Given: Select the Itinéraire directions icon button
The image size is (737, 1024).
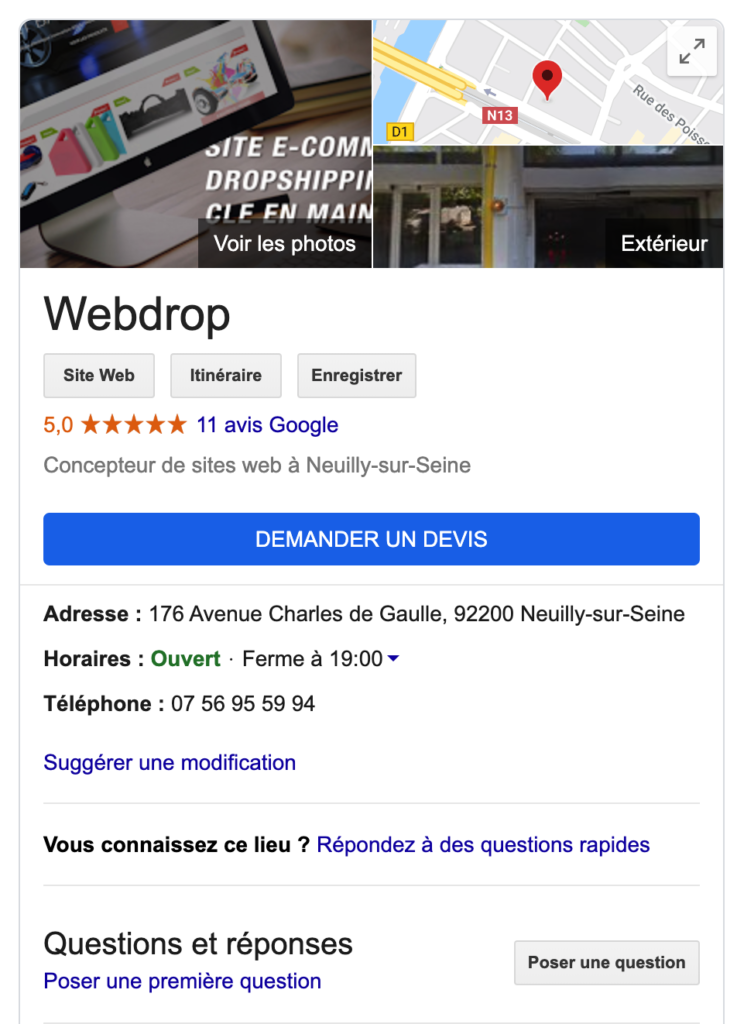Looking at the screenshot, I should [x=225, y=375].
